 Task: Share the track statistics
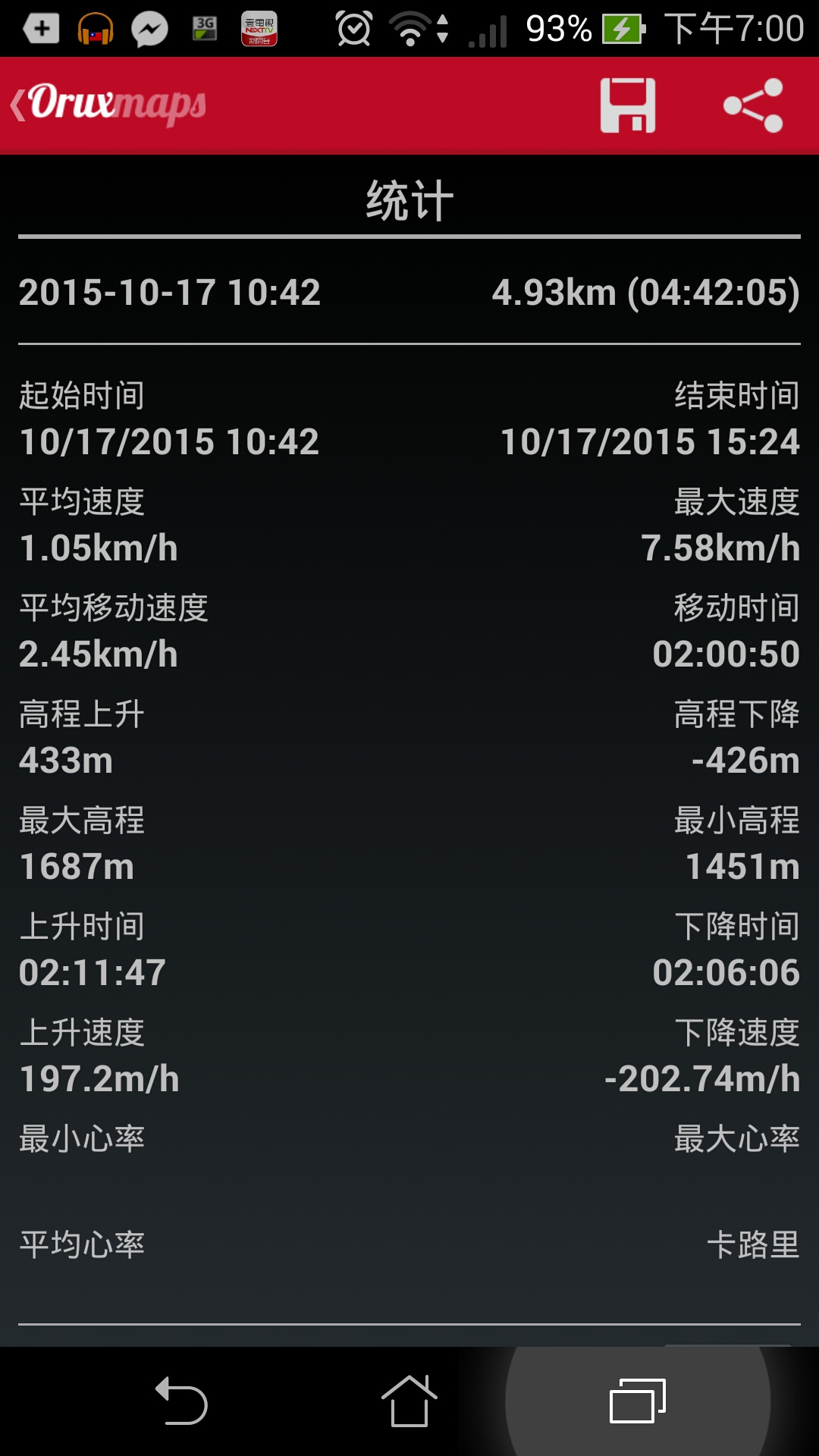[x=753, y=105]
